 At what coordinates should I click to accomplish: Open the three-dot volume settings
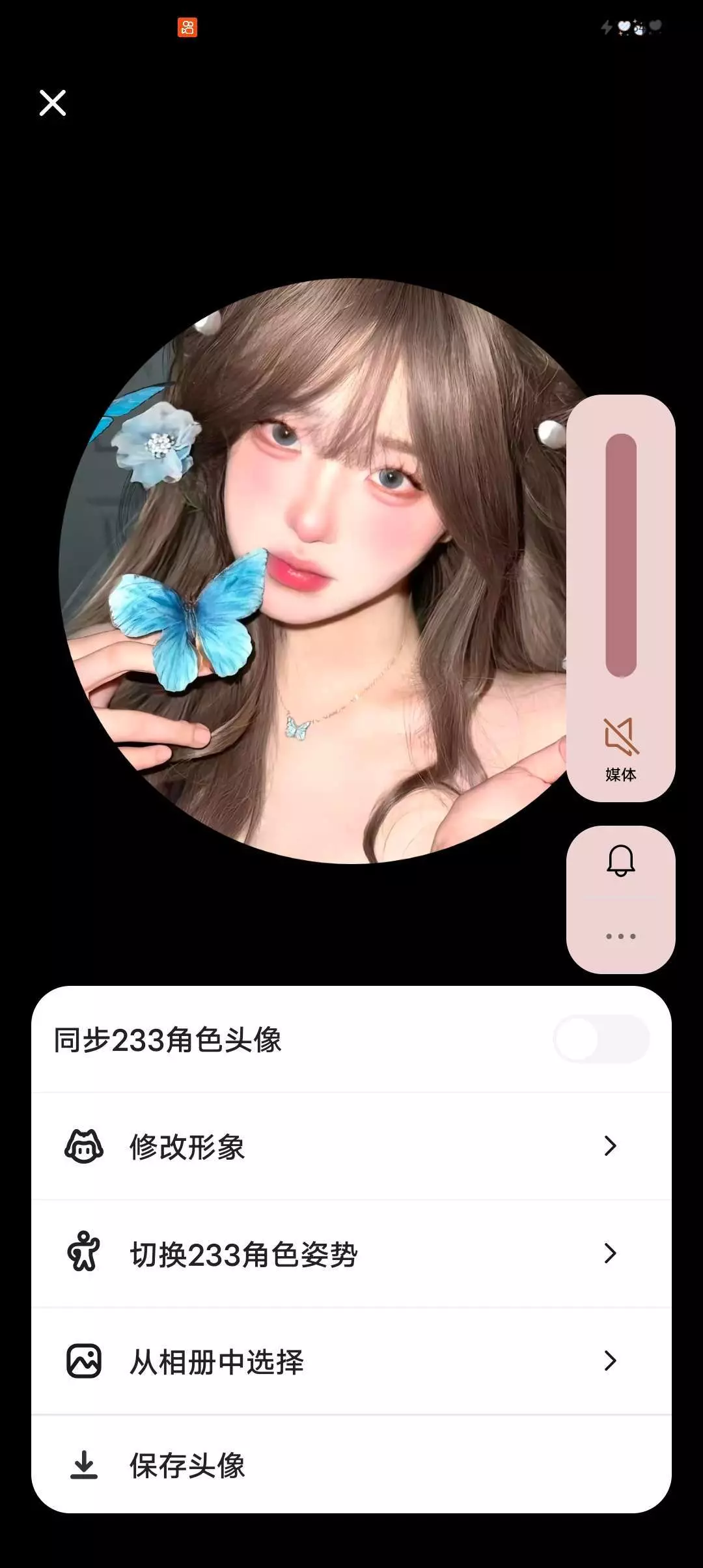[621, 936]
